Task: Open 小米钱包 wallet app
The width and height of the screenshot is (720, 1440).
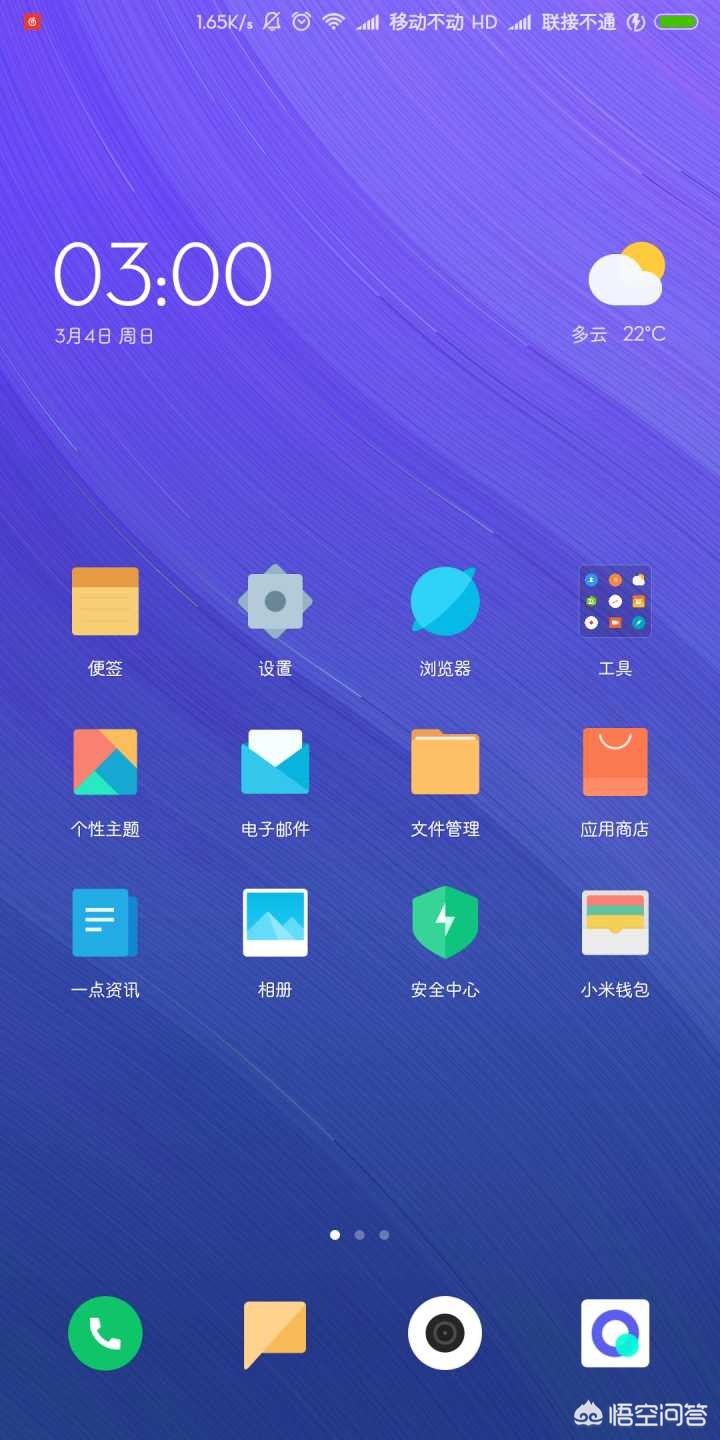Action: click(x=615, y=922)
